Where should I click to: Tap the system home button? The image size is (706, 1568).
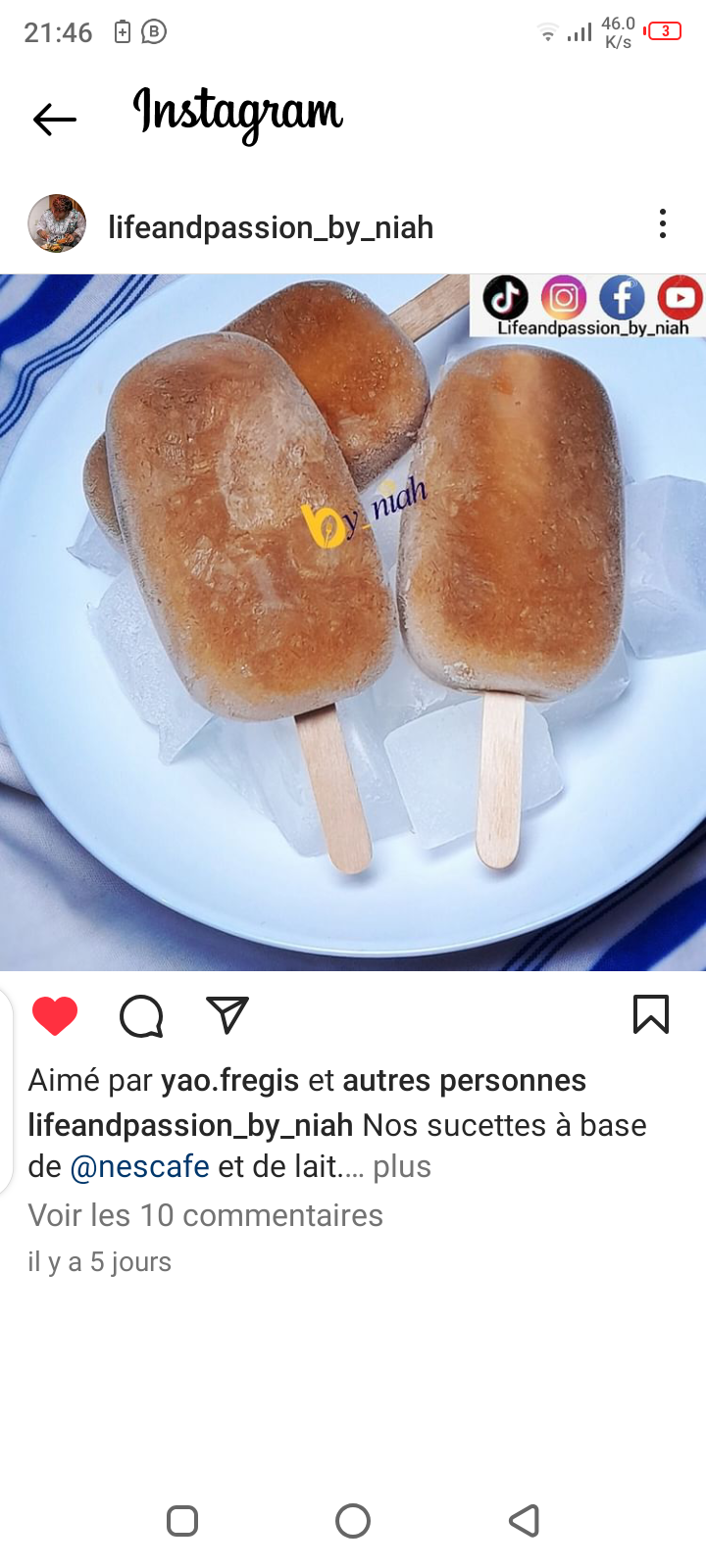[353, 1521]
